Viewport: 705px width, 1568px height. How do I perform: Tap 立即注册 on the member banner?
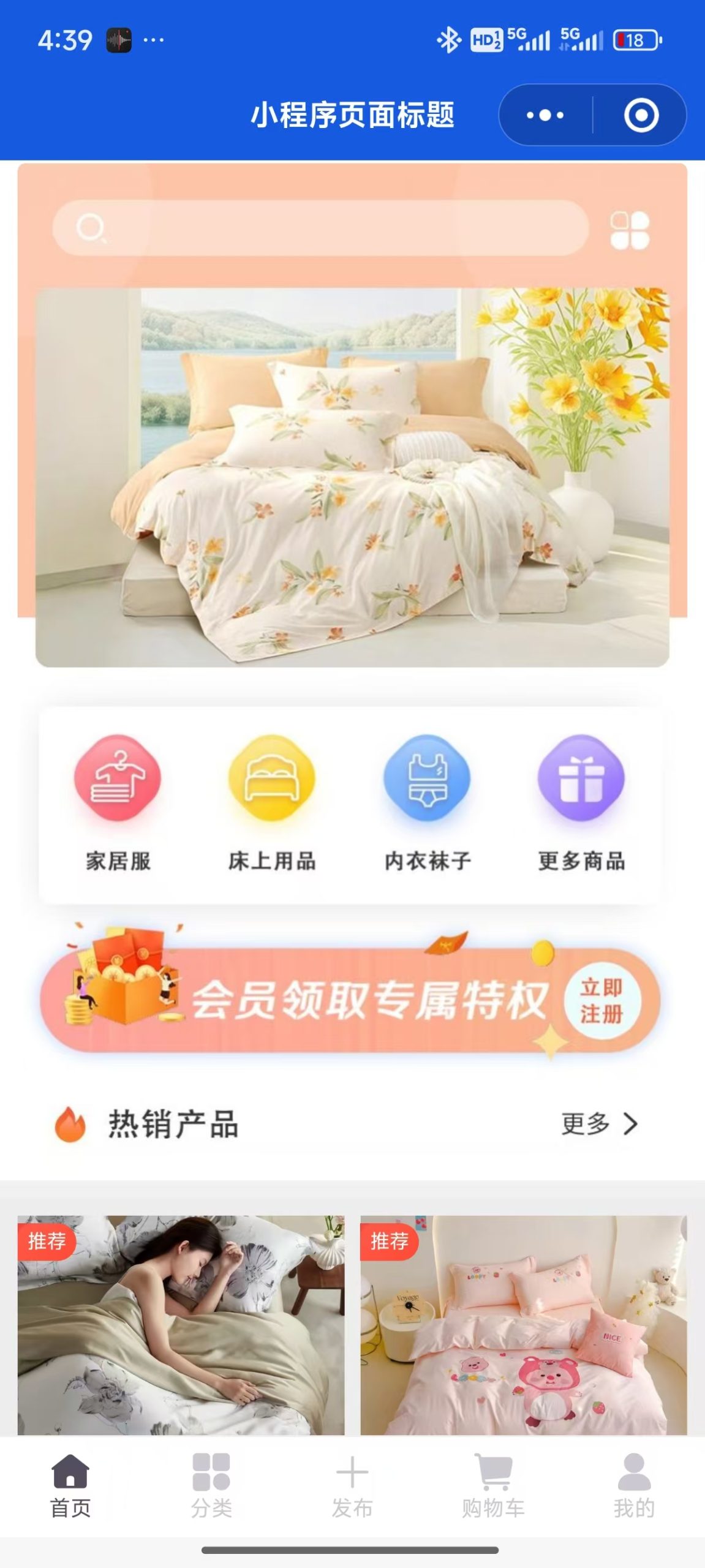coord(601,1001)
